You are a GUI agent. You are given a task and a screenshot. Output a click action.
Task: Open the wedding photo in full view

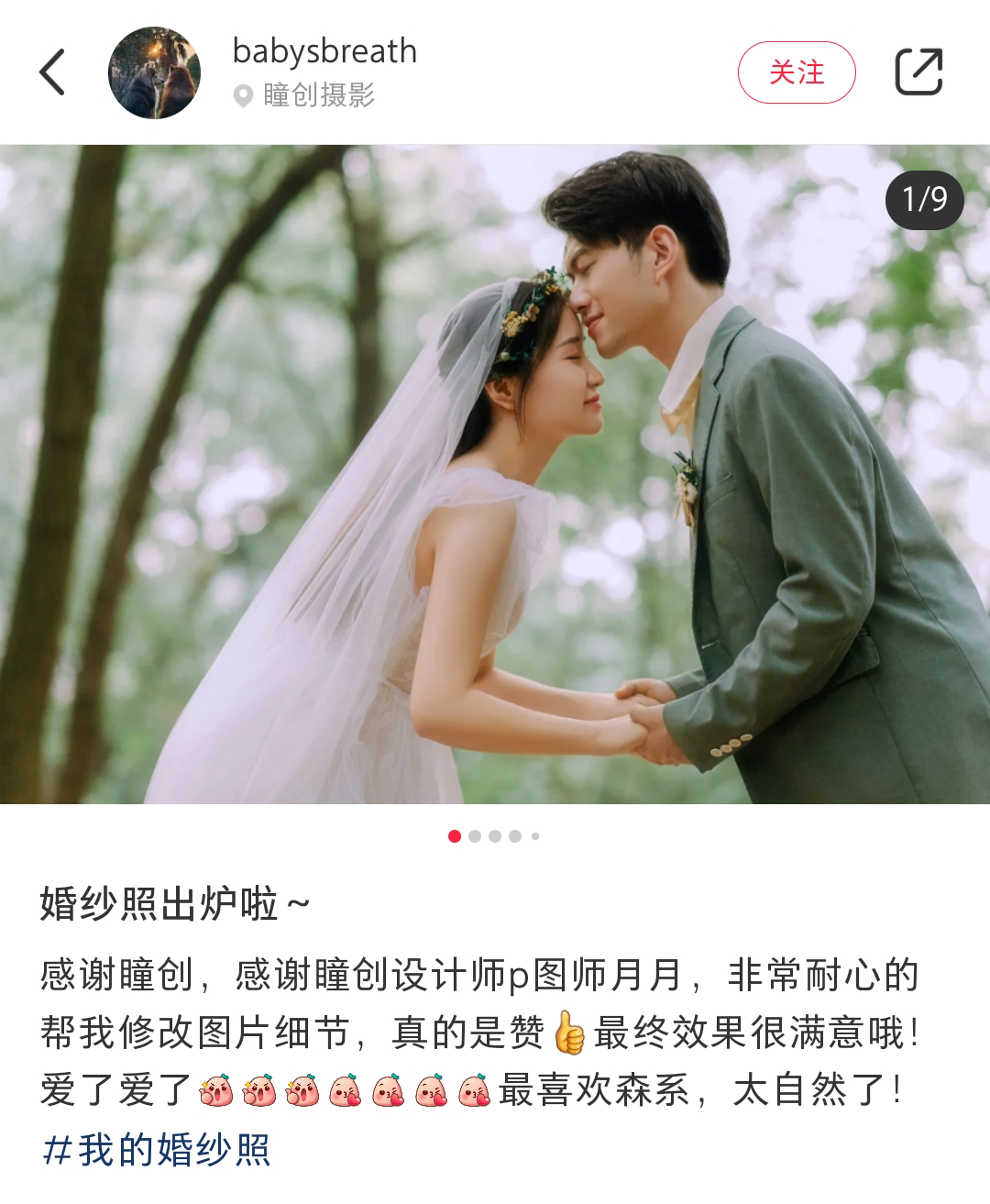tap(495, 474)
